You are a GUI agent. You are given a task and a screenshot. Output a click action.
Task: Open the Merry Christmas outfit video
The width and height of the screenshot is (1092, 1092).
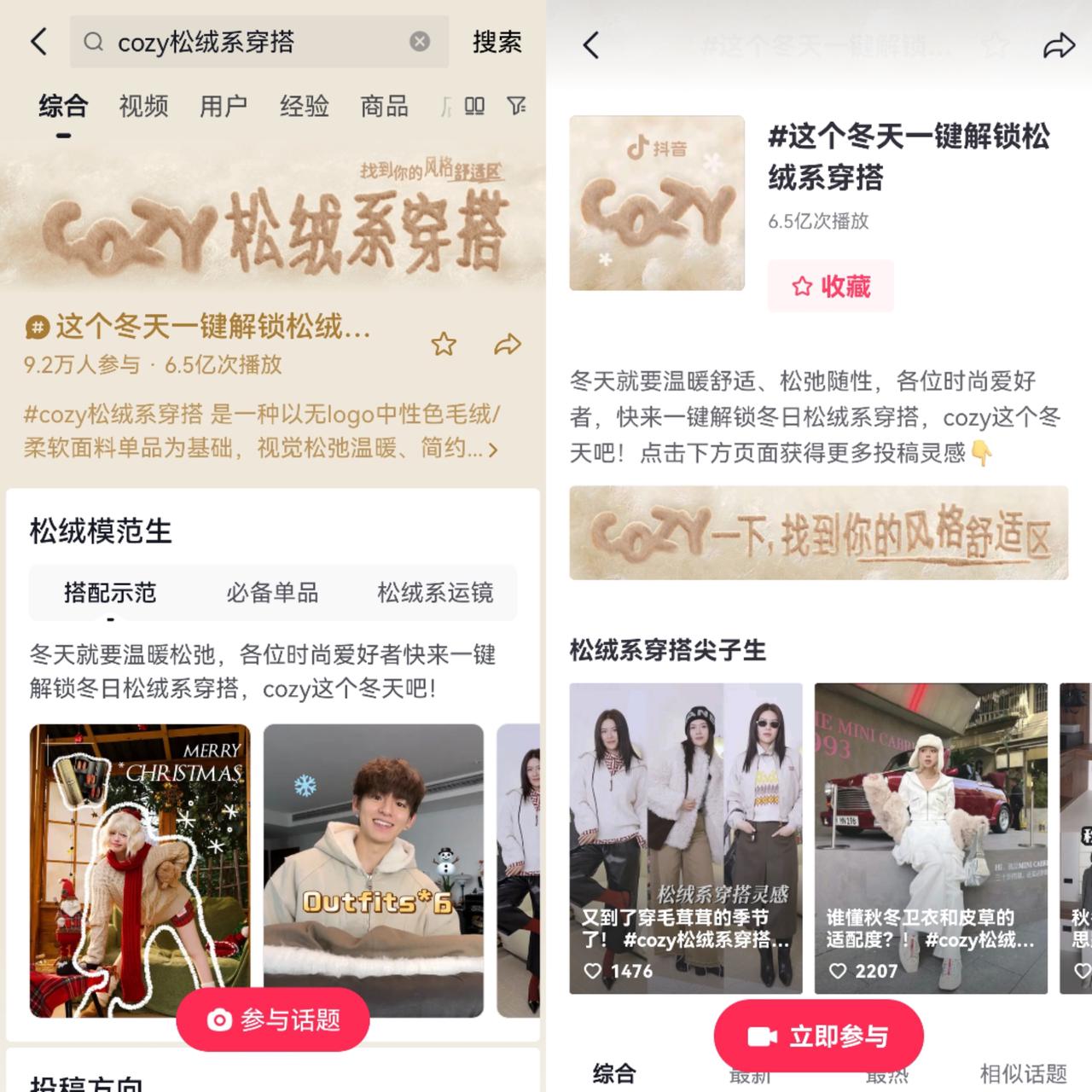[140, 870]
